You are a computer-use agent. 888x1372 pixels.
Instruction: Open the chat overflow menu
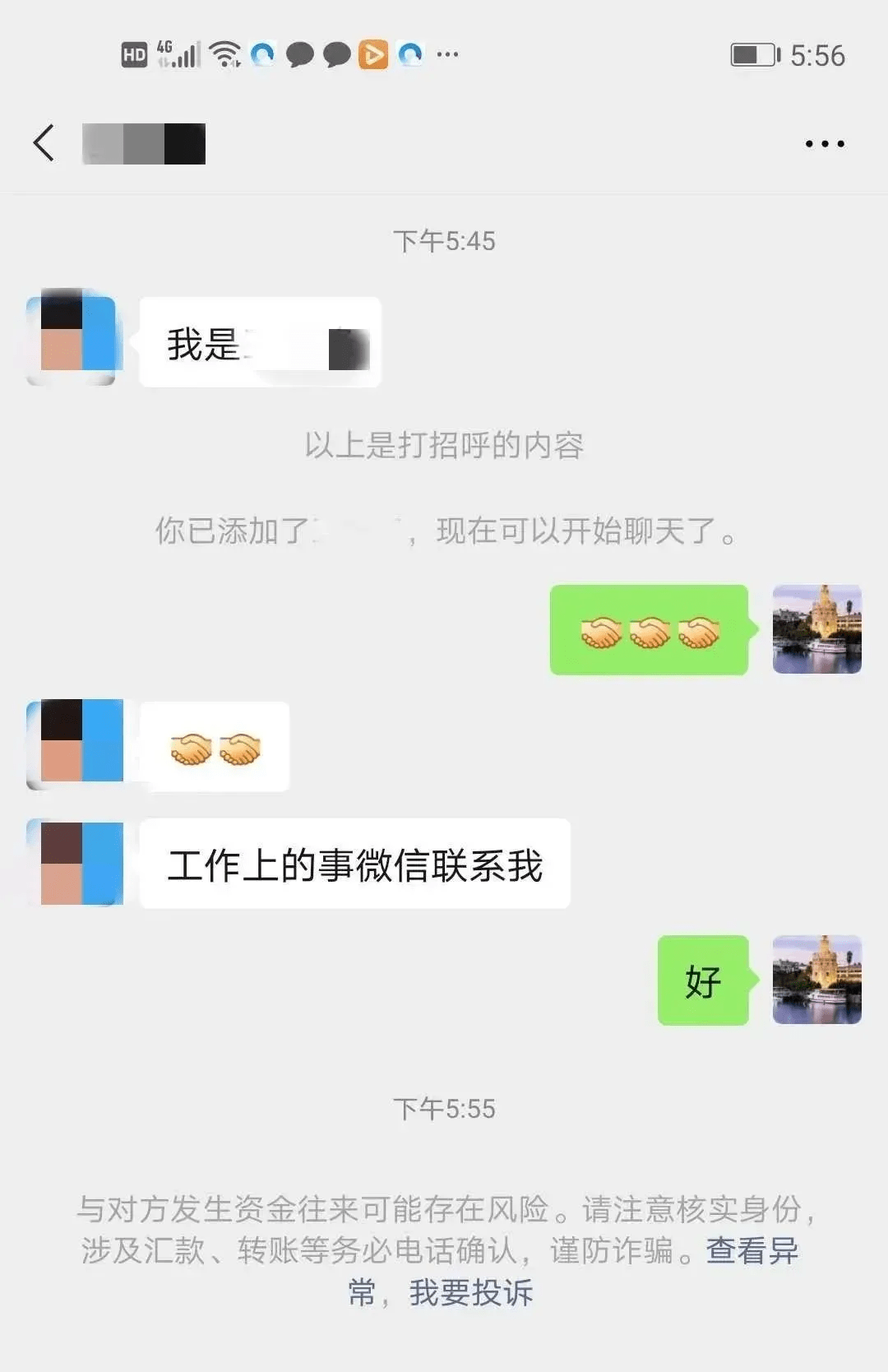point(824,144)
